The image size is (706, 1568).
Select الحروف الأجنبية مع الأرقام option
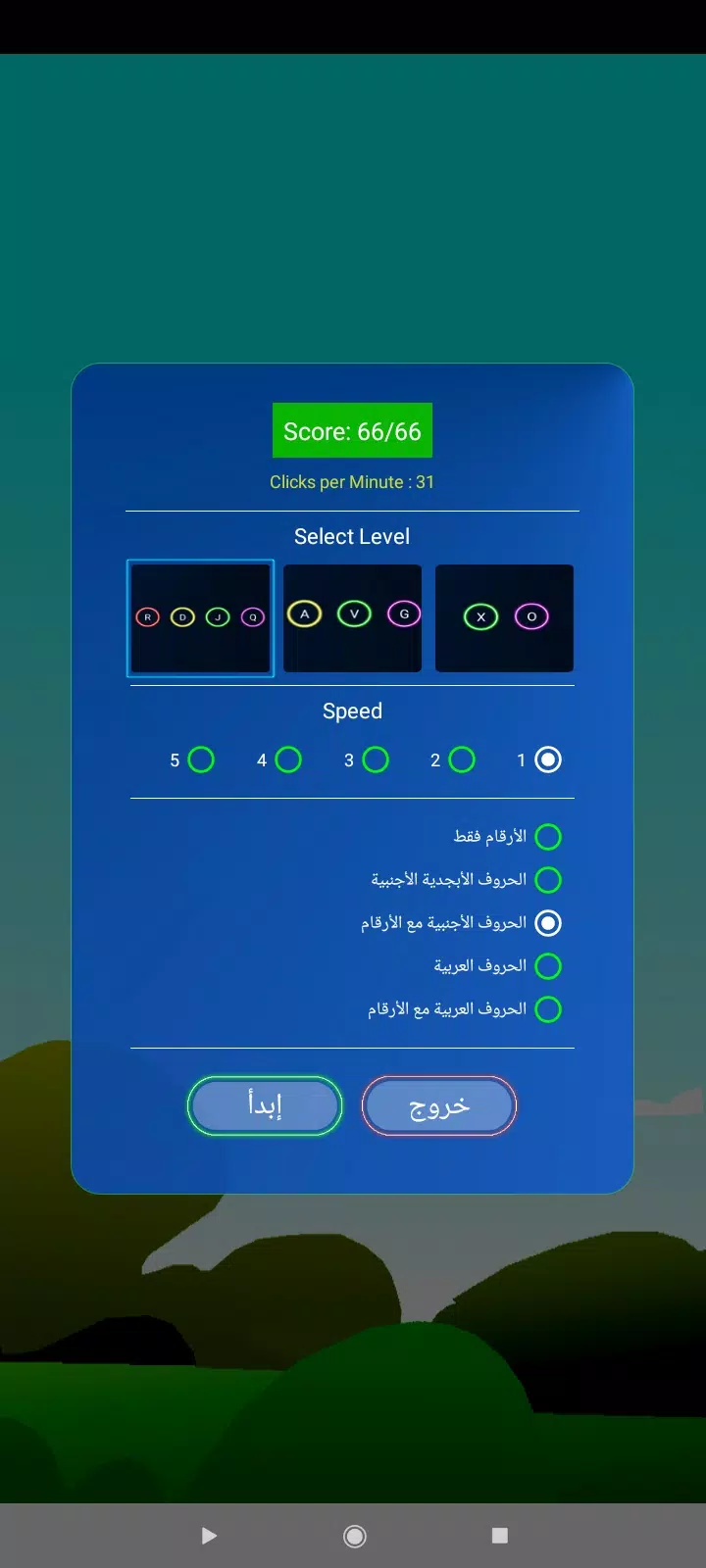(x=548, y=923)
